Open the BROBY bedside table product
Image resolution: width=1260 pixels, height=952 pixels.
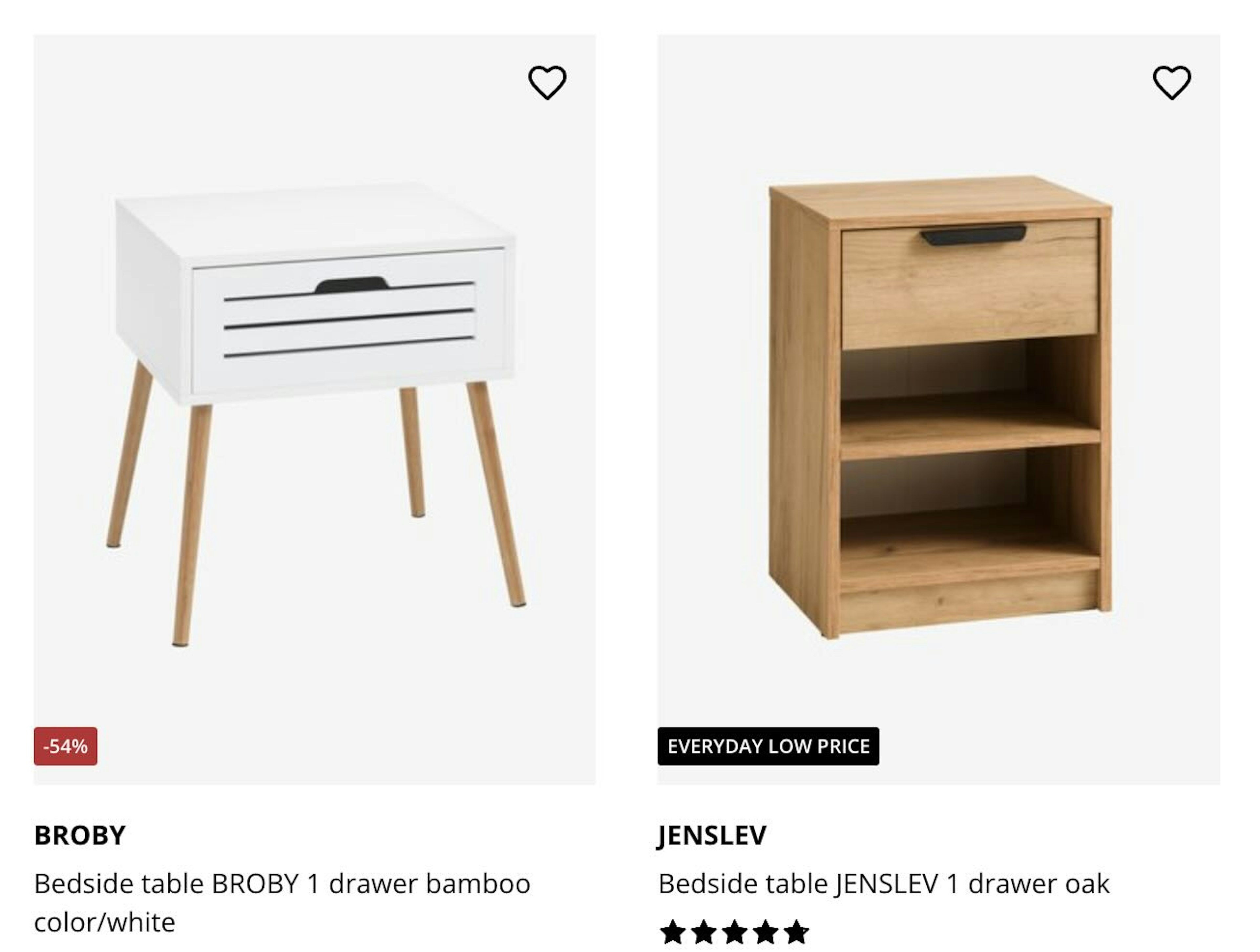point(314,410)
